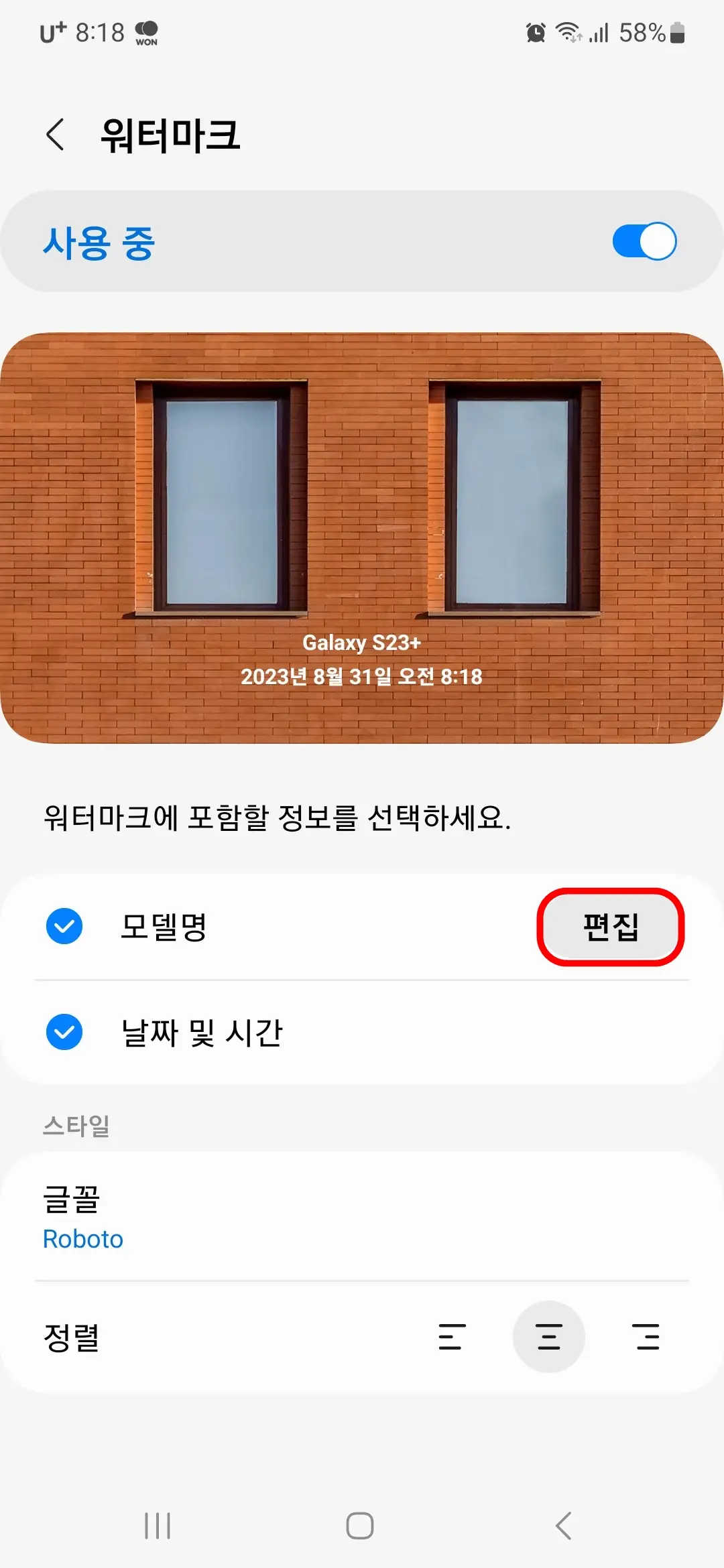Uncheck the 모델명 checkbox

click(x=64, y=927)
